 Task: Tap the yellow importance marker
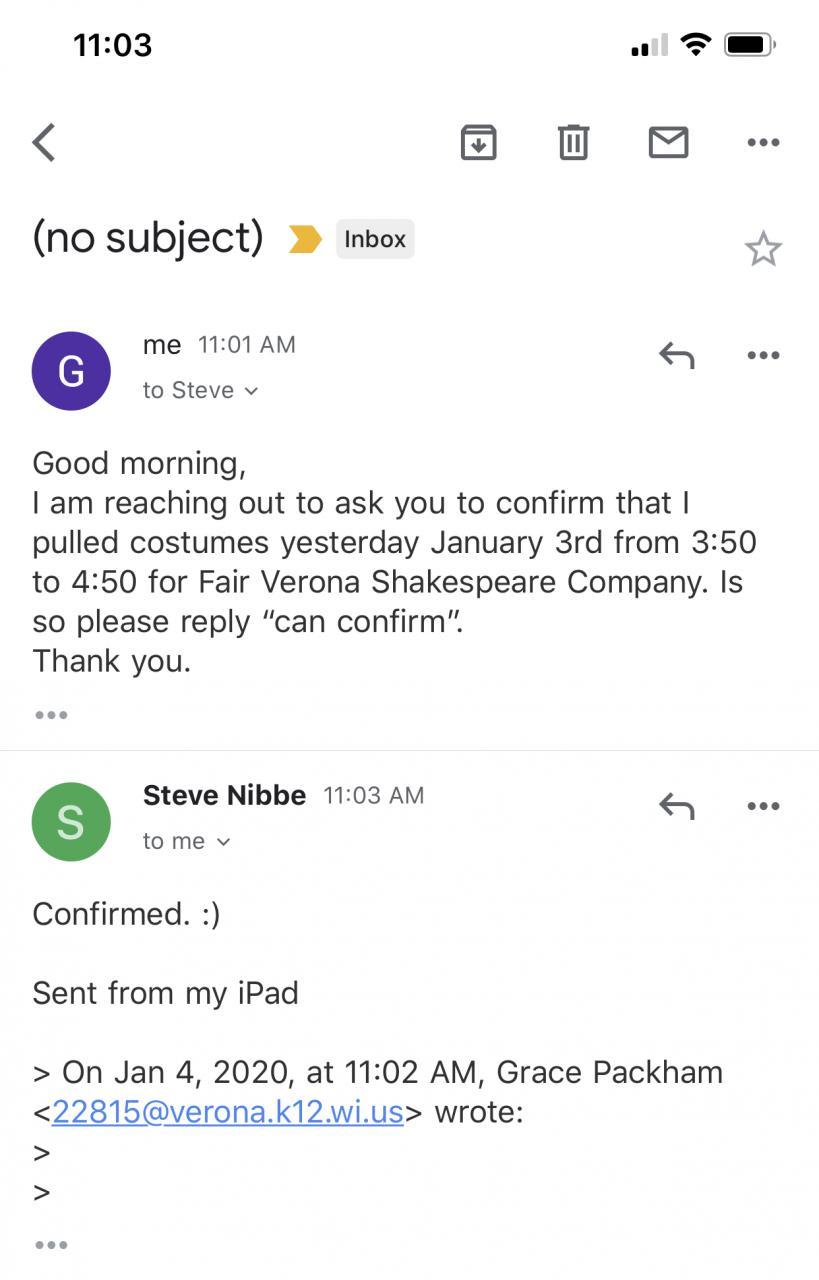point(305,239)
